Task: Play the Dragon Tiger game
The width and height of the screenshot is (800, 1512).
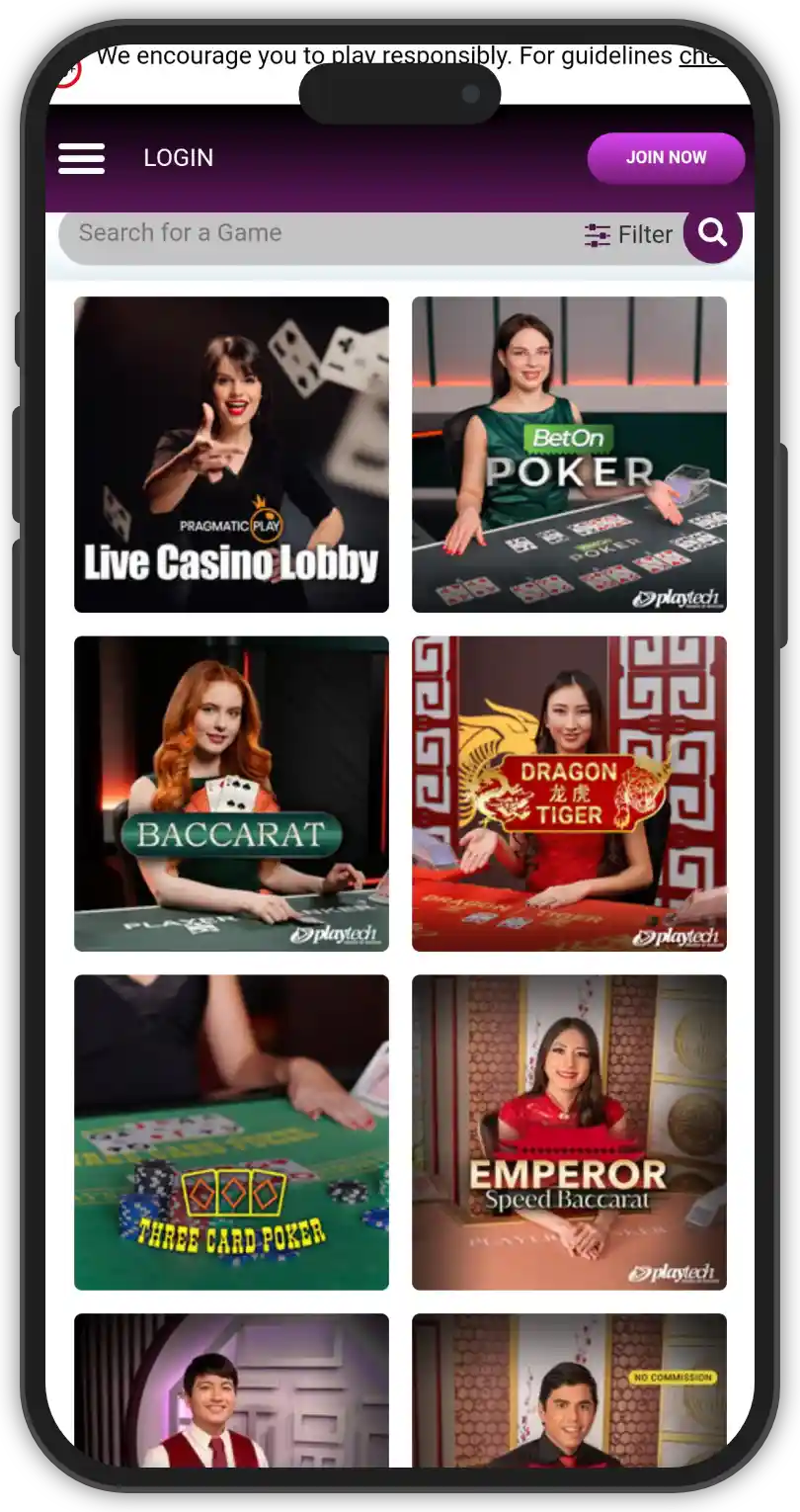Action: tap(569, 794)
